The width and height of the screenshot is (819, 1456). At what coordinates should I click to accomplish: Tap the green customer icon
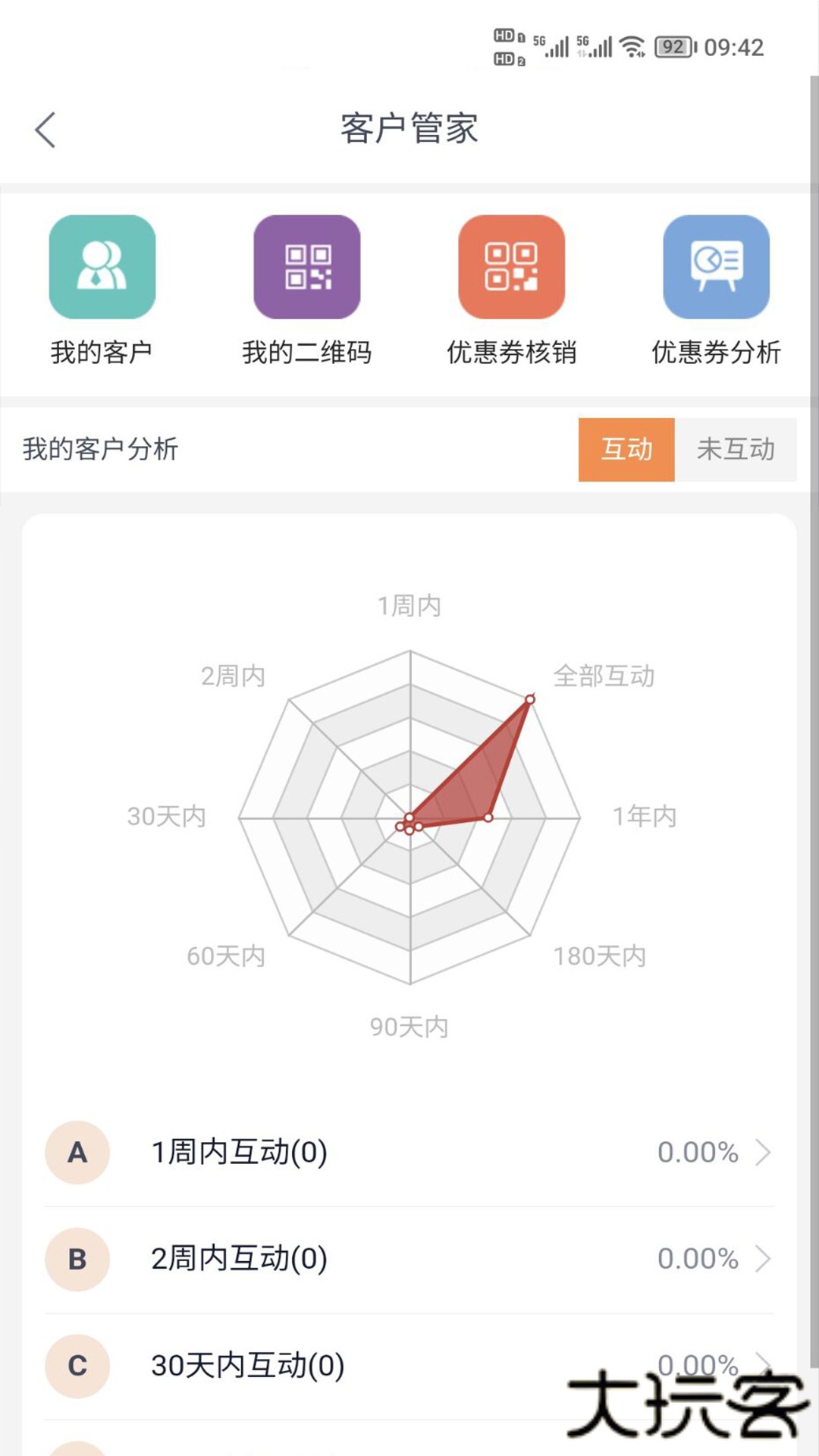pos(102,265)
